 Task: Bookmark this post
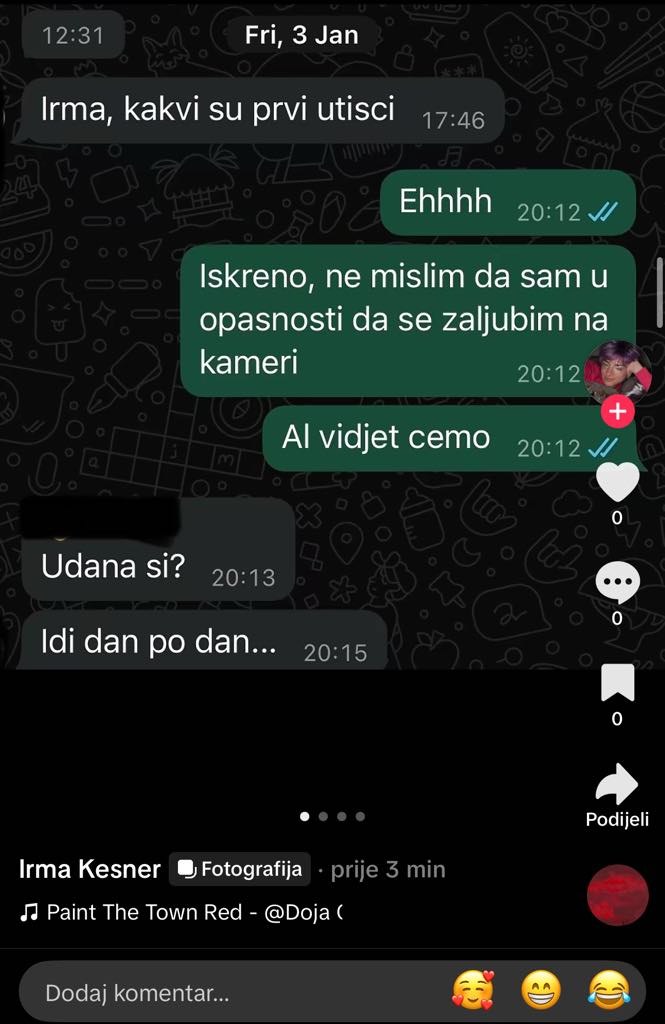[617, 683]
